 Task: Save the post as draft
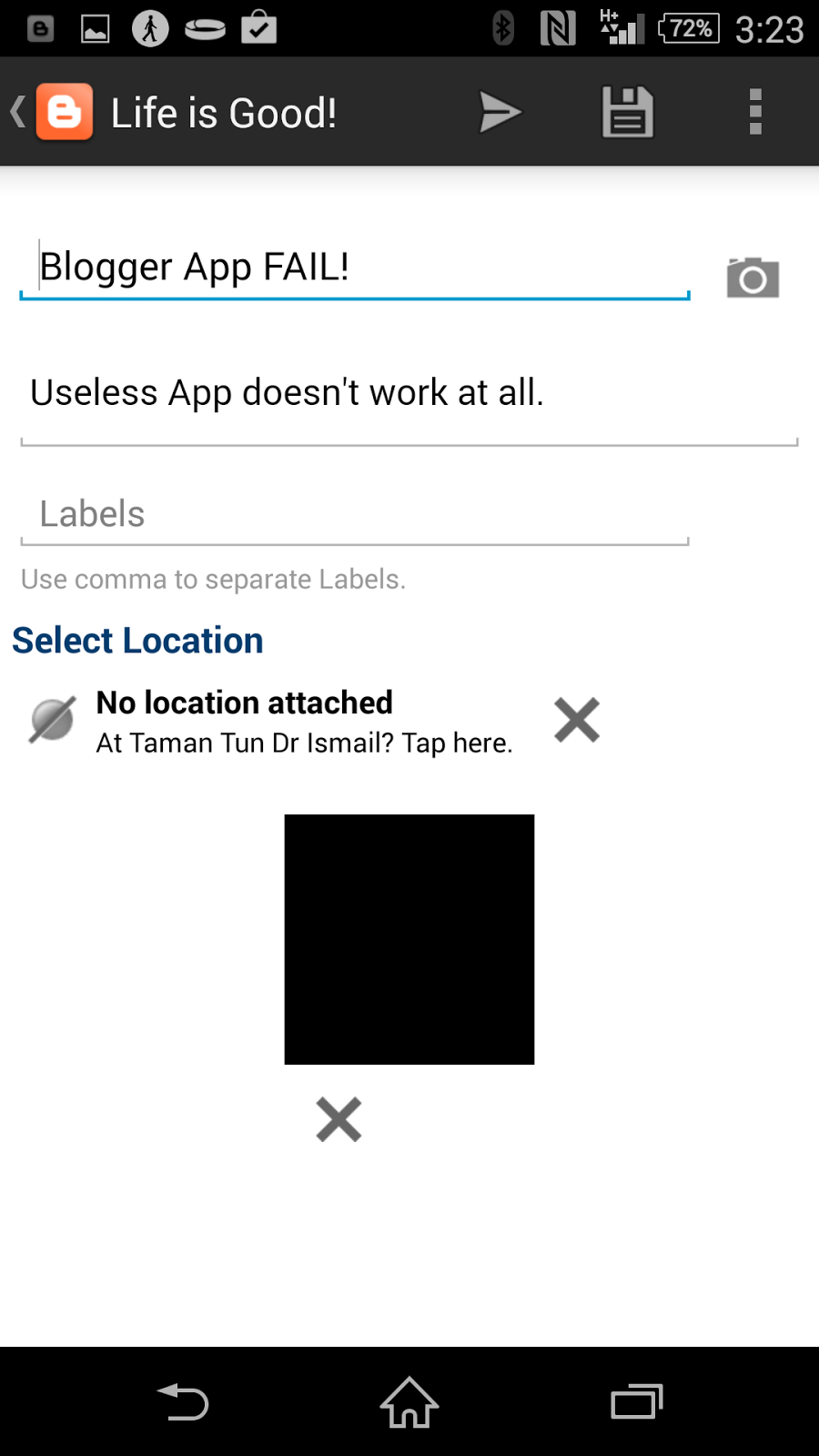[627, 113]
